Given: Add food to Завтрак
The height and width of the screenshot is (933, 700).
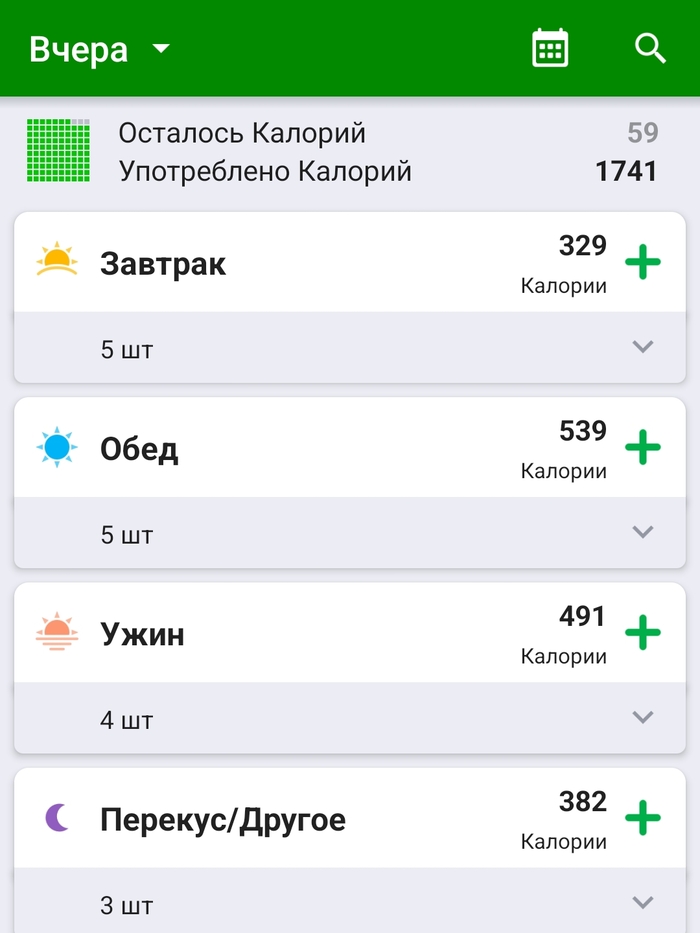Looking at the screenshot, I should 643,263.
